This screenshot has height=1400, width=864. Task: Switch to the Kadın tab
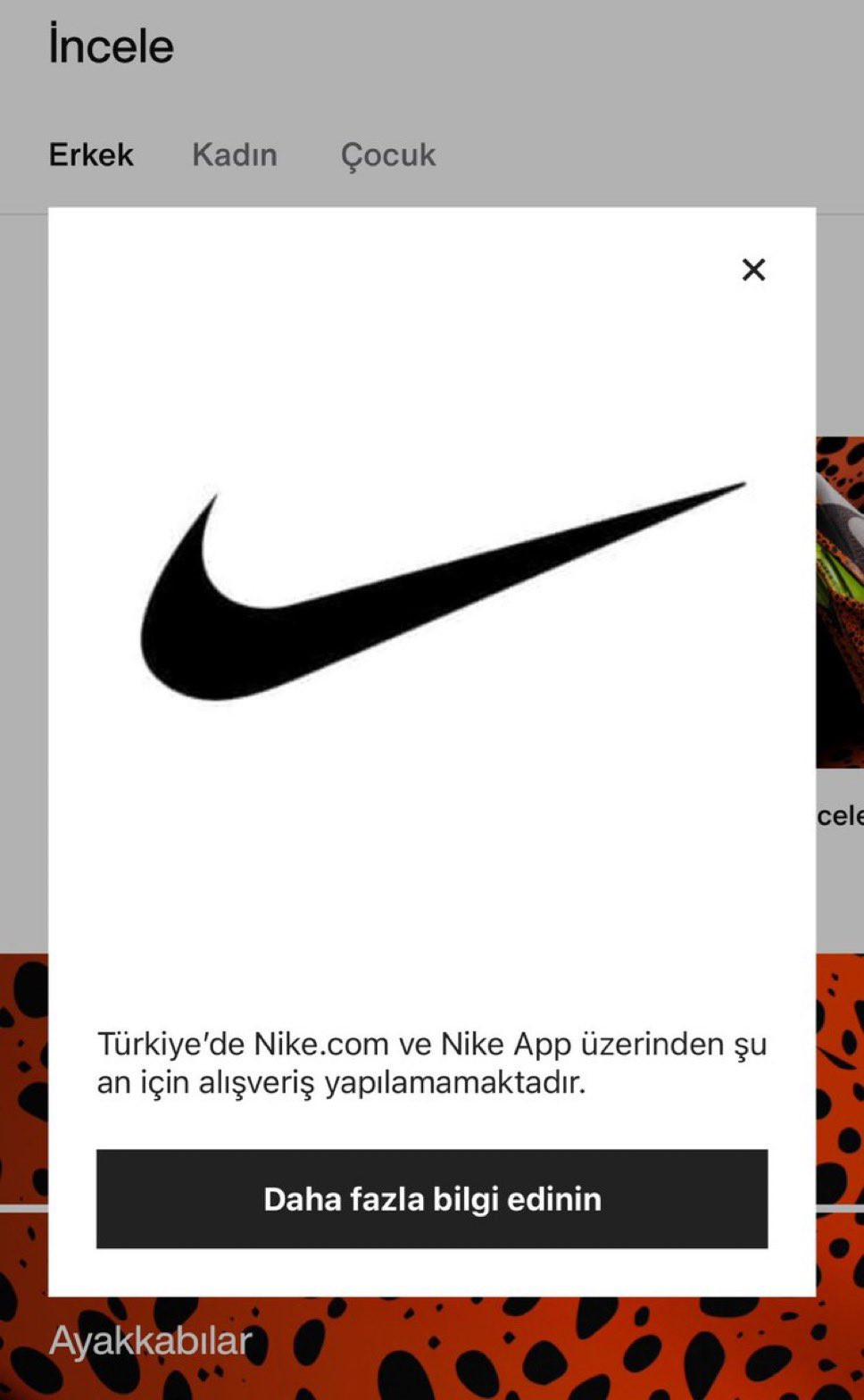234,154
